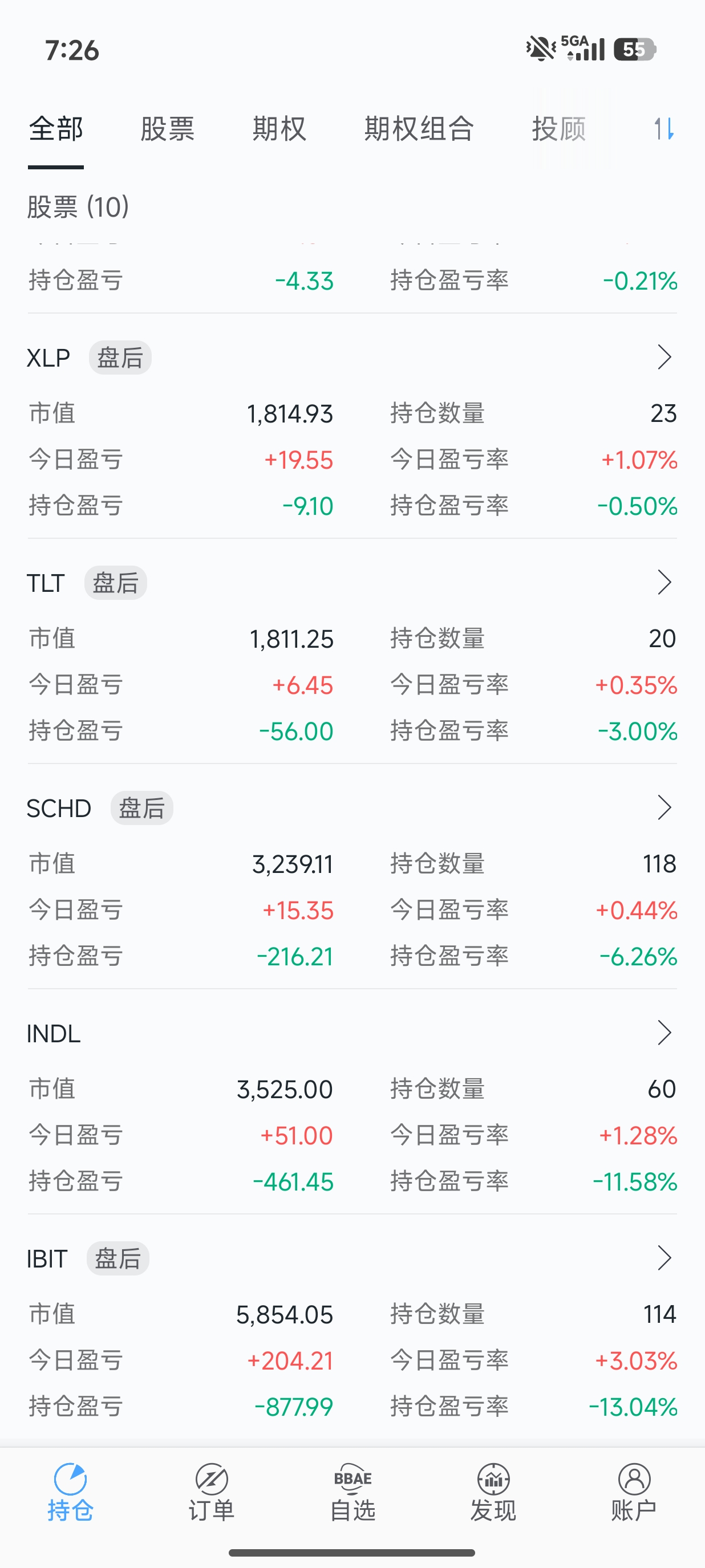View SCHD position details
The width and height of the screenshot is (705, 1568).
tap(663, 808)
